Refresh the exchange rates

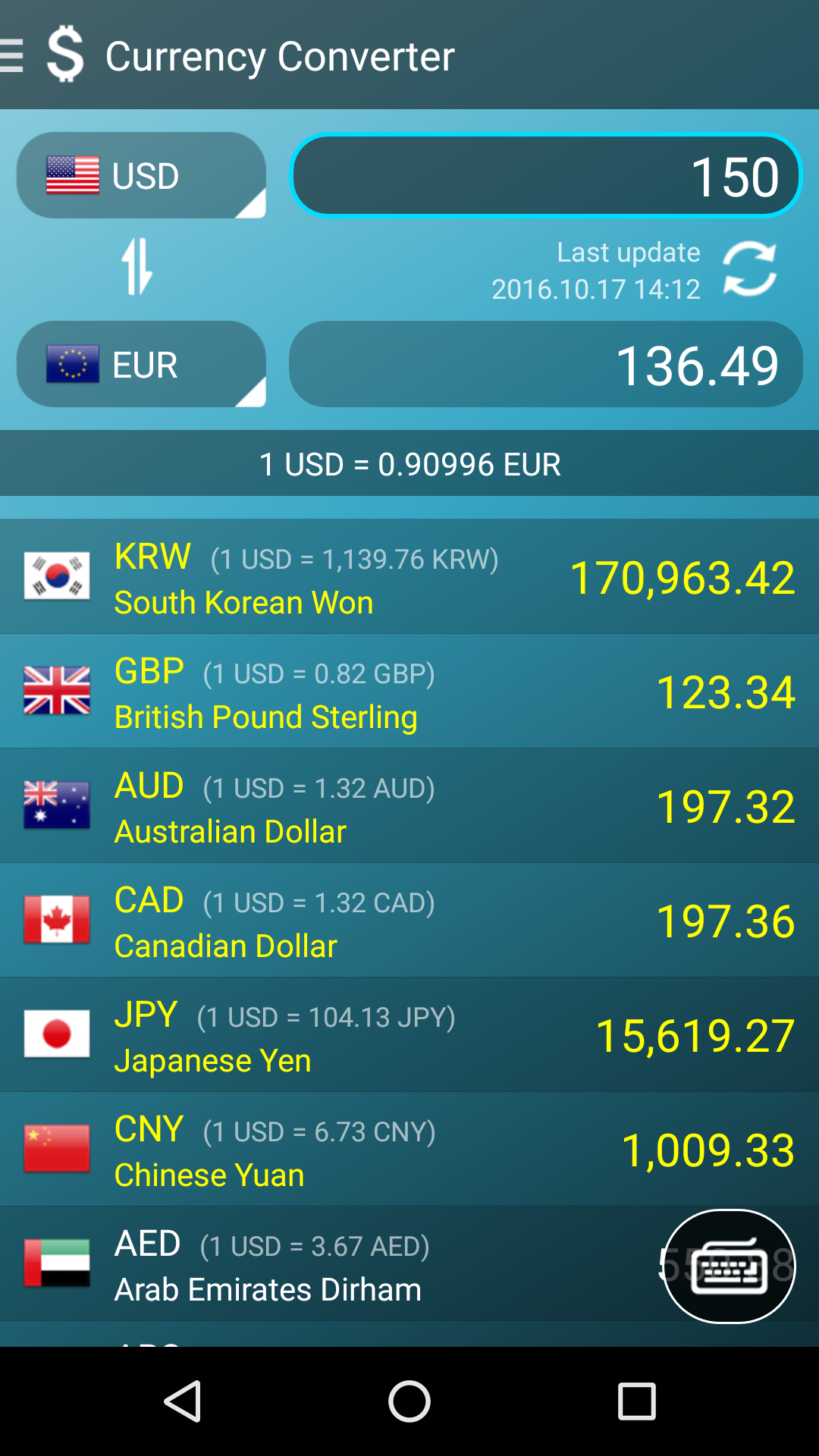click(751, 269)
